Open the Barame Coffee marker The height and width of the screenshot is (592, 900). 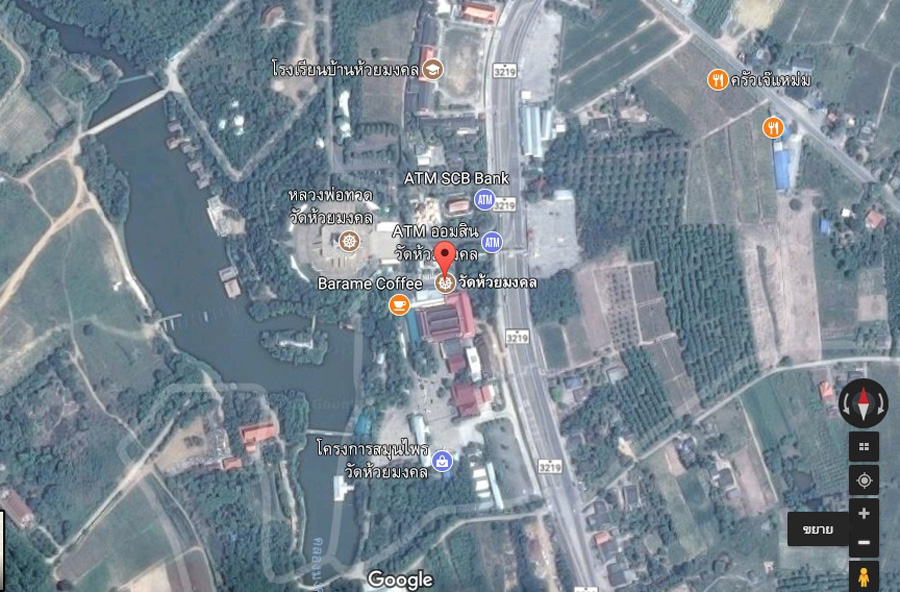(x=399, y=303)
